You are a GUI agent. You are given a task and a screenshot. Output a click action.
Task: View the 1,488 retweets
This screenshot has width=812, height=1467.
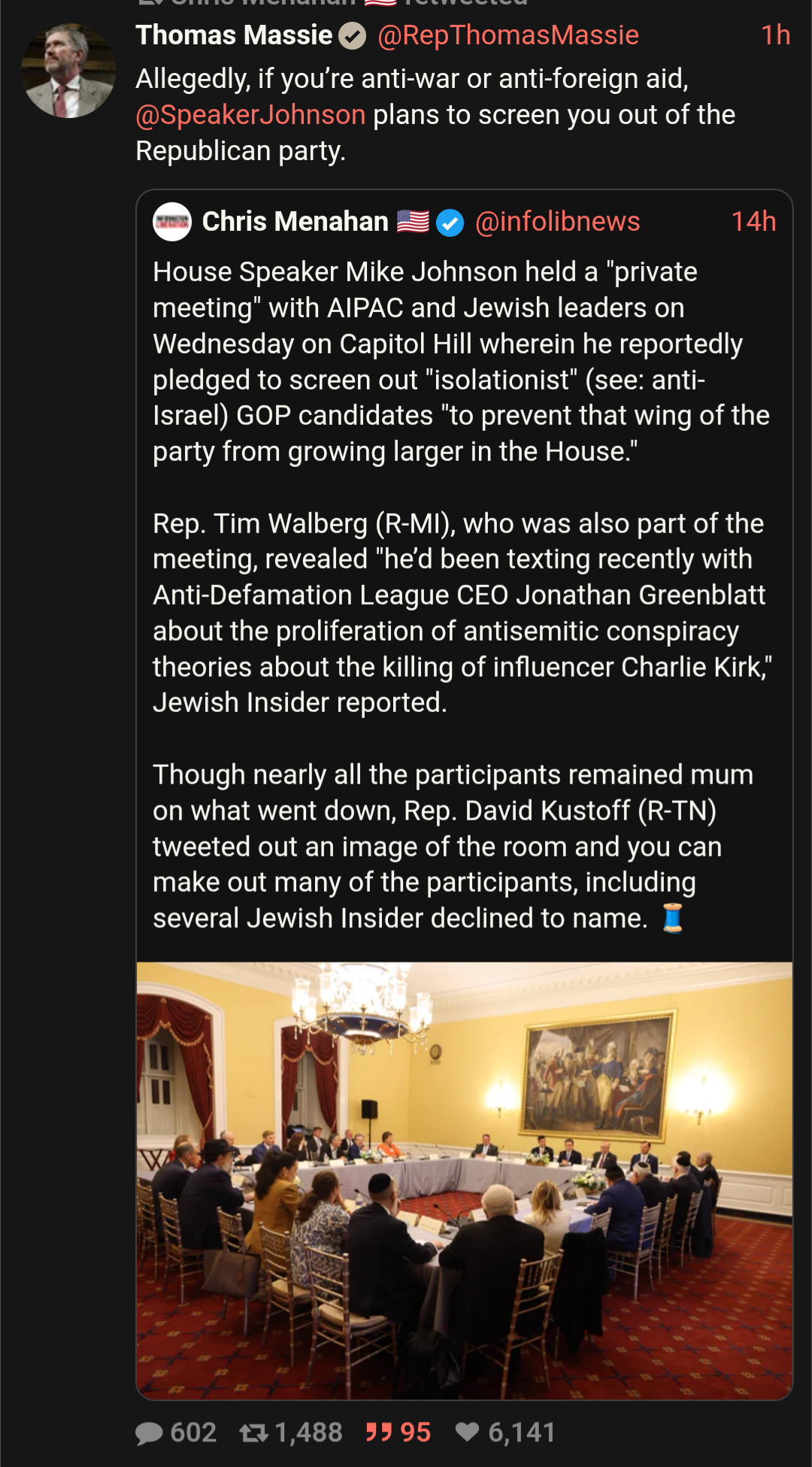click(254, 1432)
